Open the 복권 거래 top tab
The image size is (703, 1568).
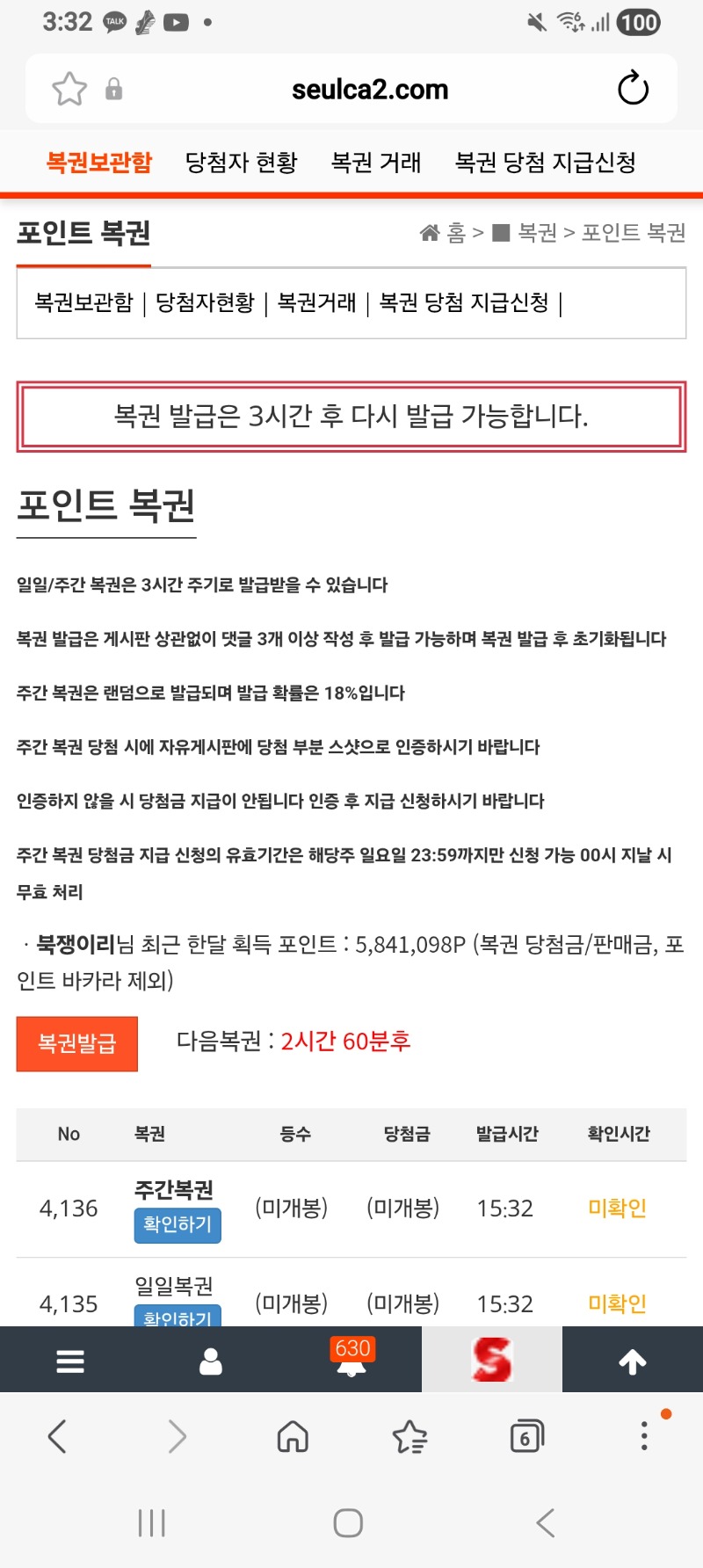click(x=376, y=162)
